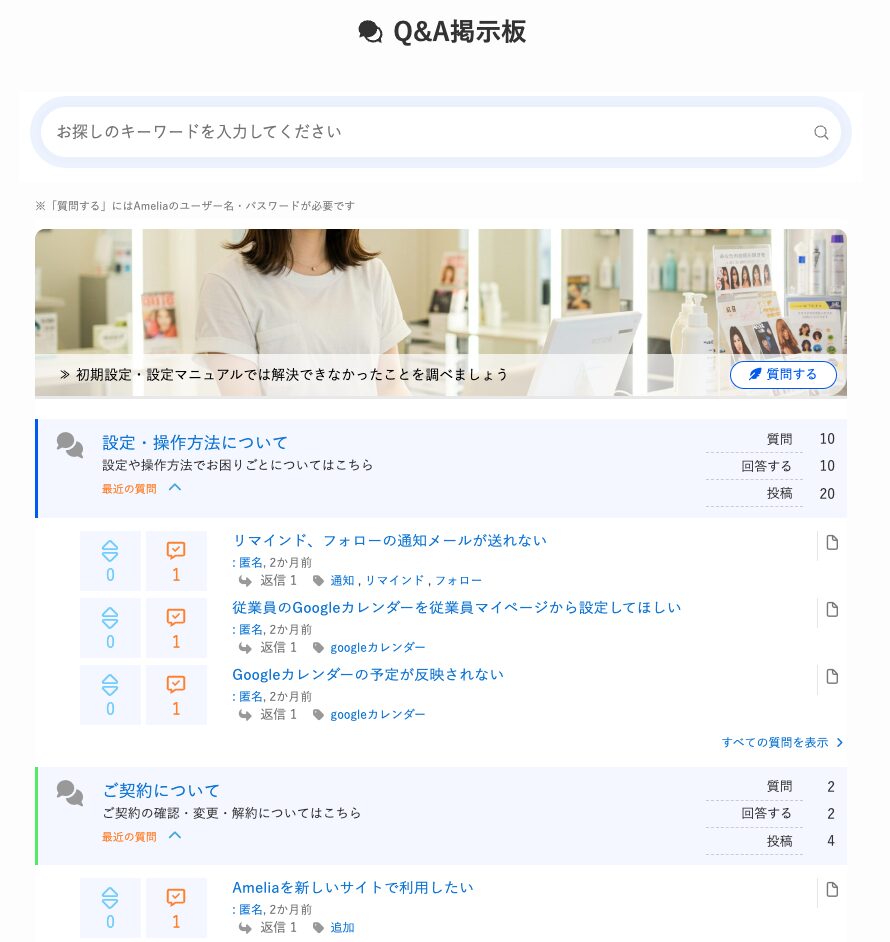
Task: Tap 匿名 author under Googleカレンダーの予定 question
Action: pyautogui.click(x=250, y=696)
